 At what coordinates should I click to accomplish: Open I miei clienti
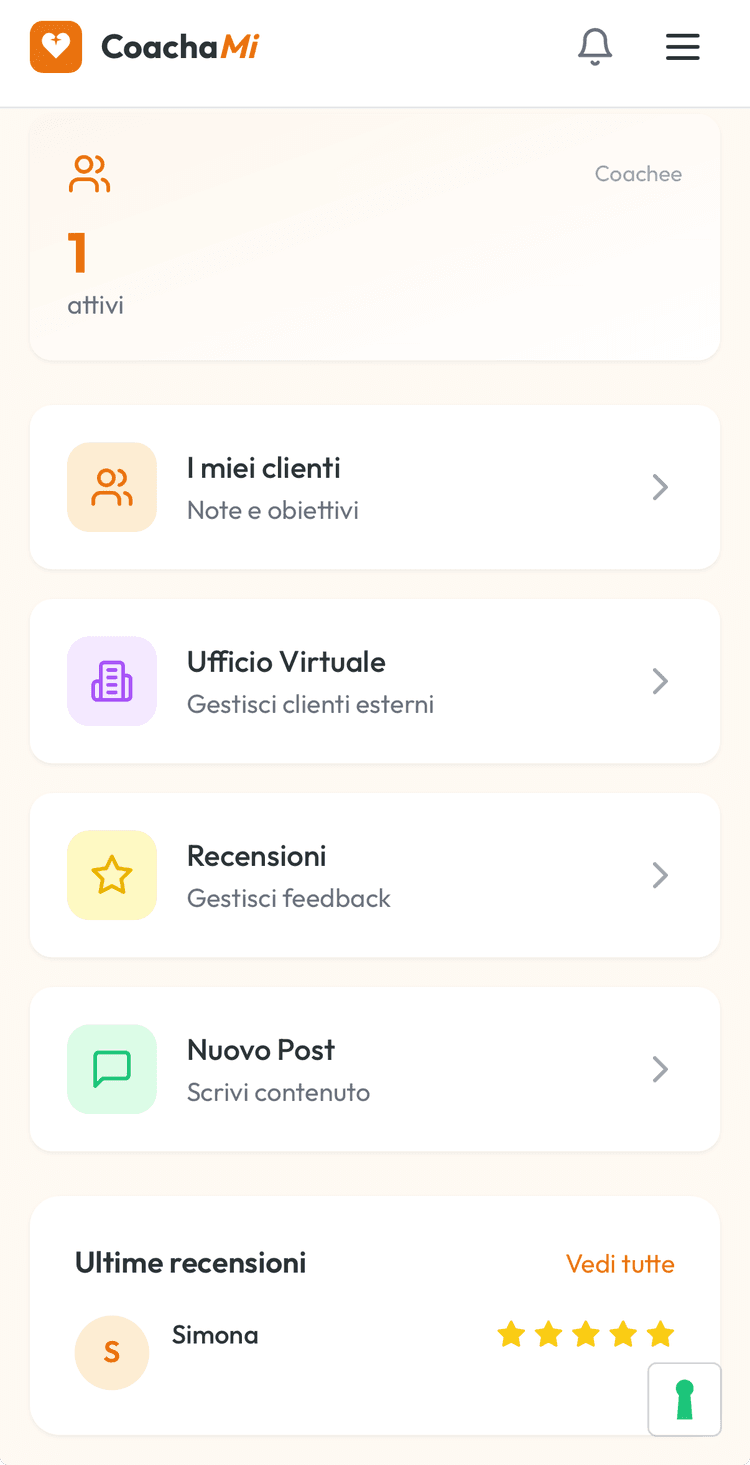[375, 488]
